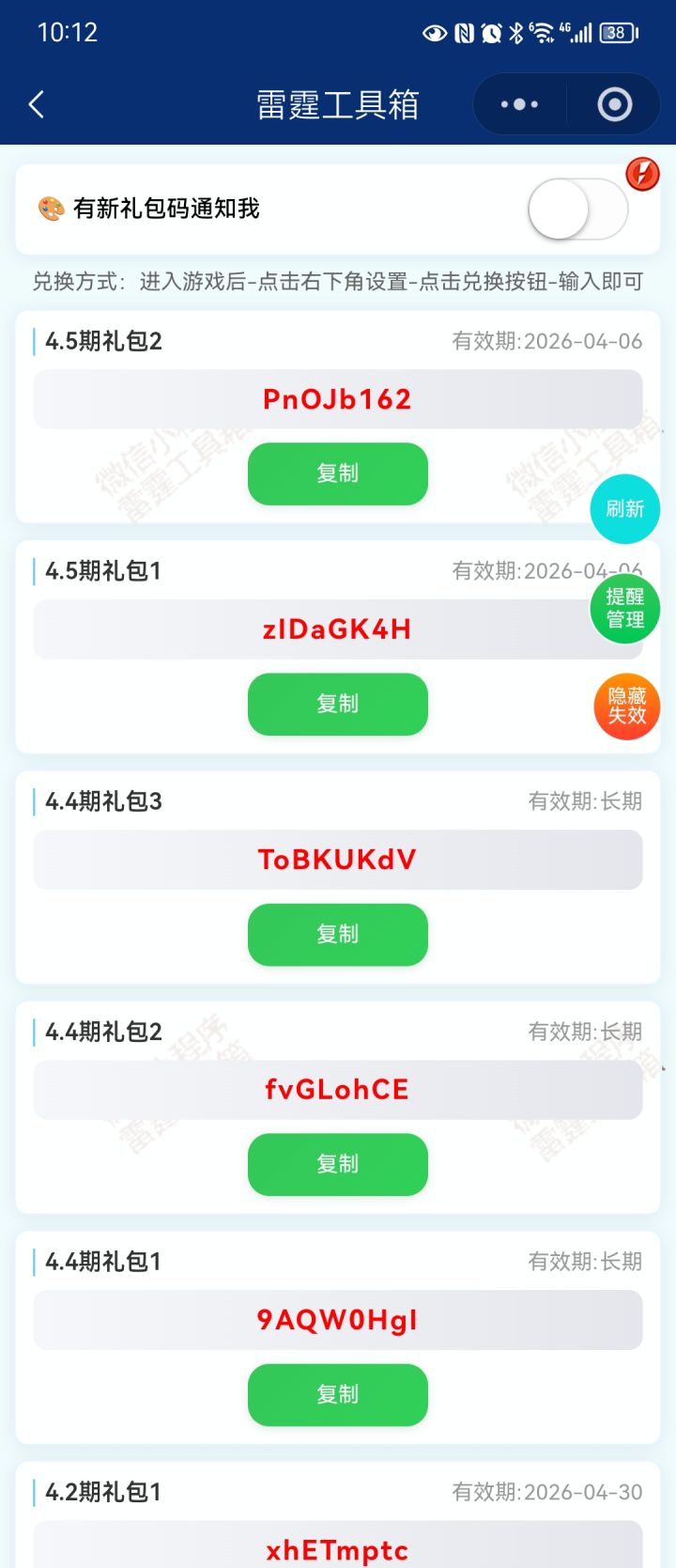Tap the red lightning badge at top right
The height and width of the screenshot is (1568, 676).
click(642, 175)
